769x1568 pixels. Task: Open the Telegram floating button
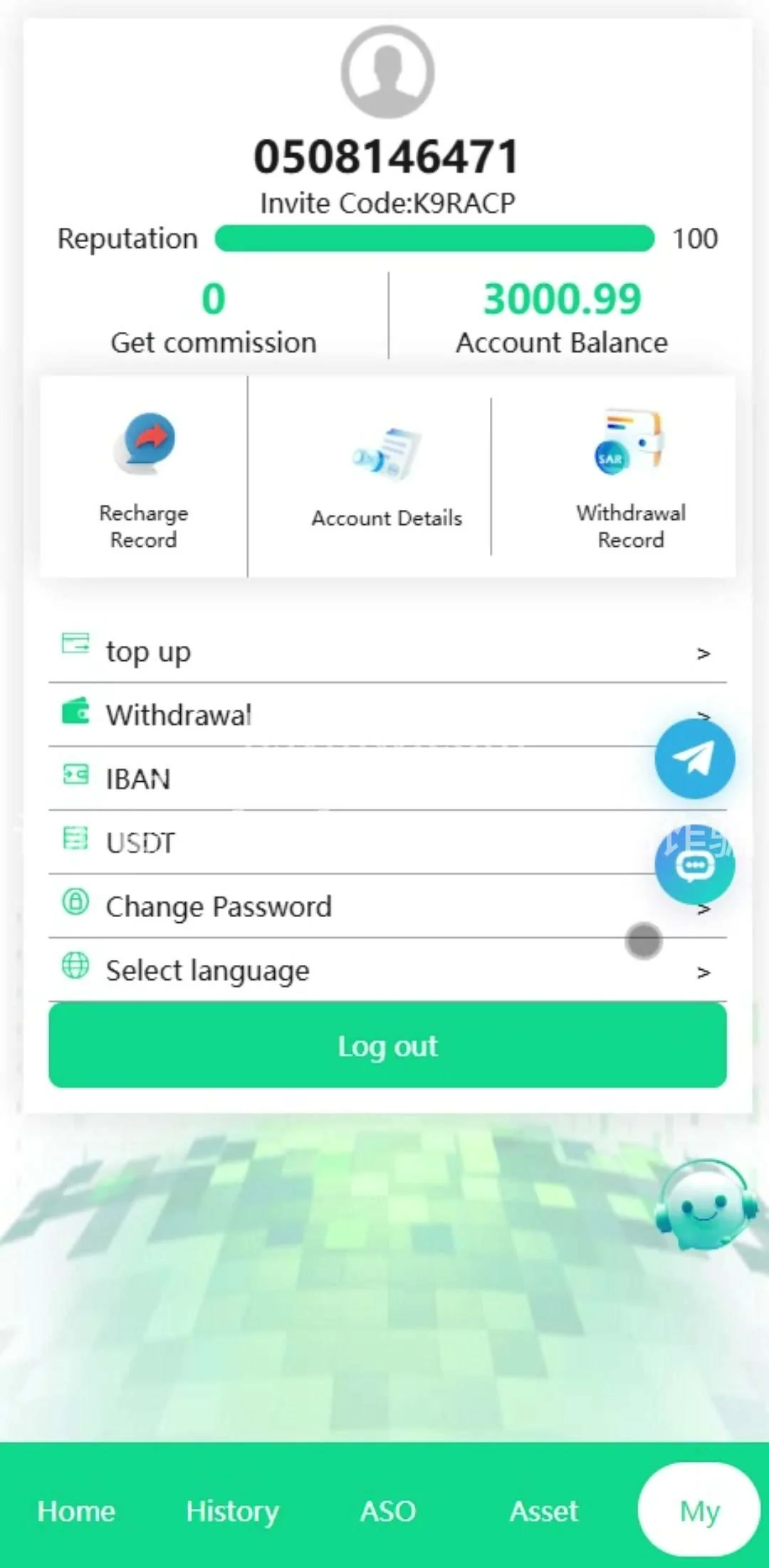point(694,758)
